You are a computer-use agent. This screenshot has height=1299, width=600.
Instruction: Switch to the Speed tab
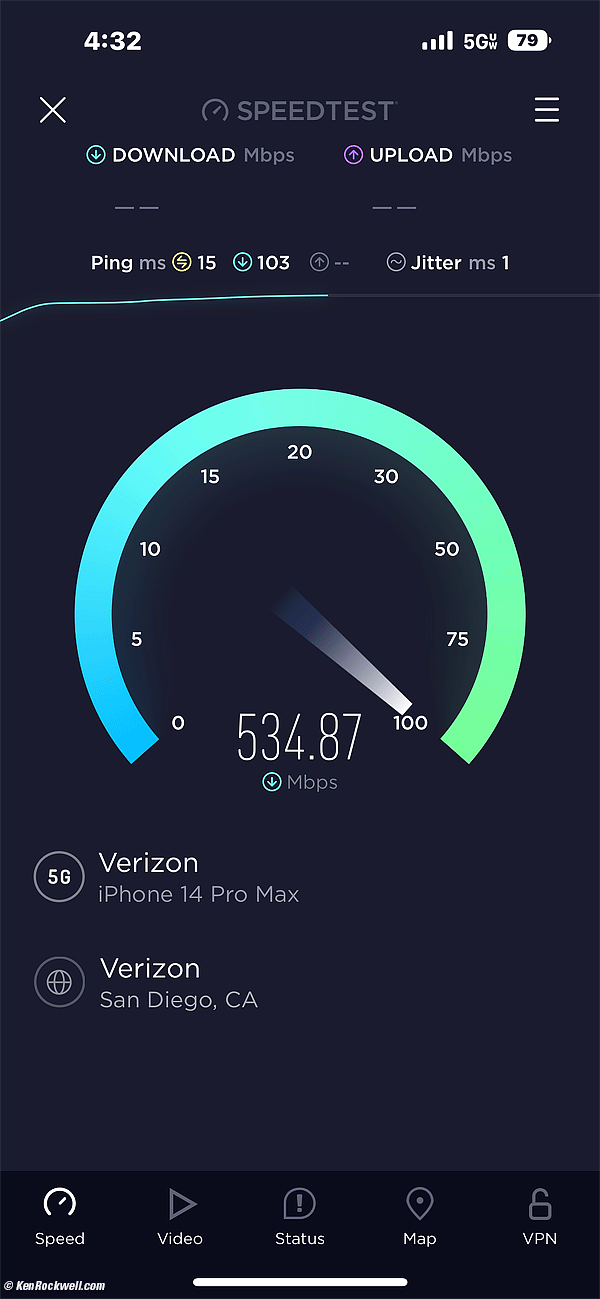click(60, 1217)
